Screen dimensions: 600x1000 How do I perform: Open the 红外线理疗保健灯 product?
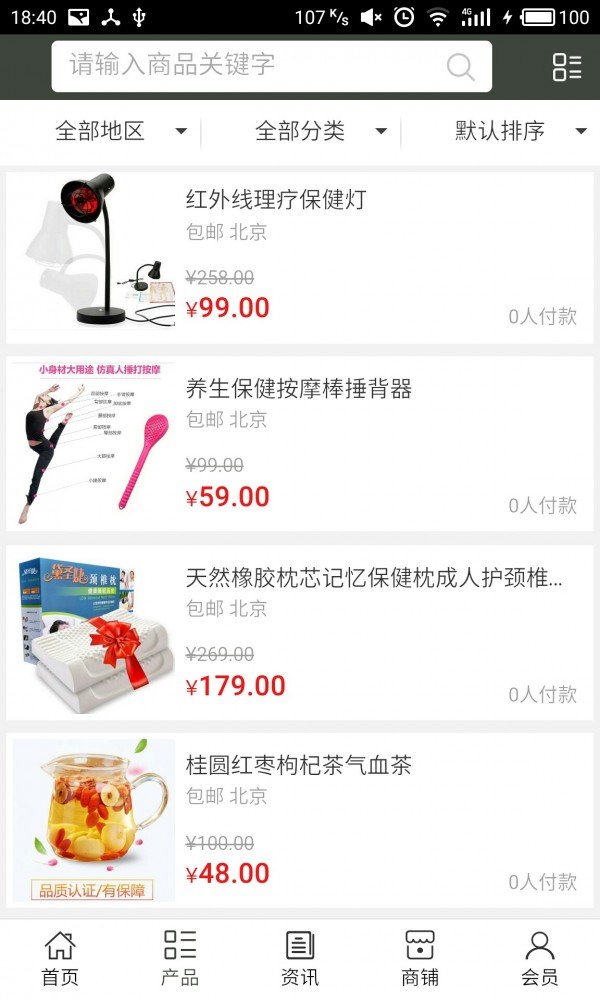point(300,256)
